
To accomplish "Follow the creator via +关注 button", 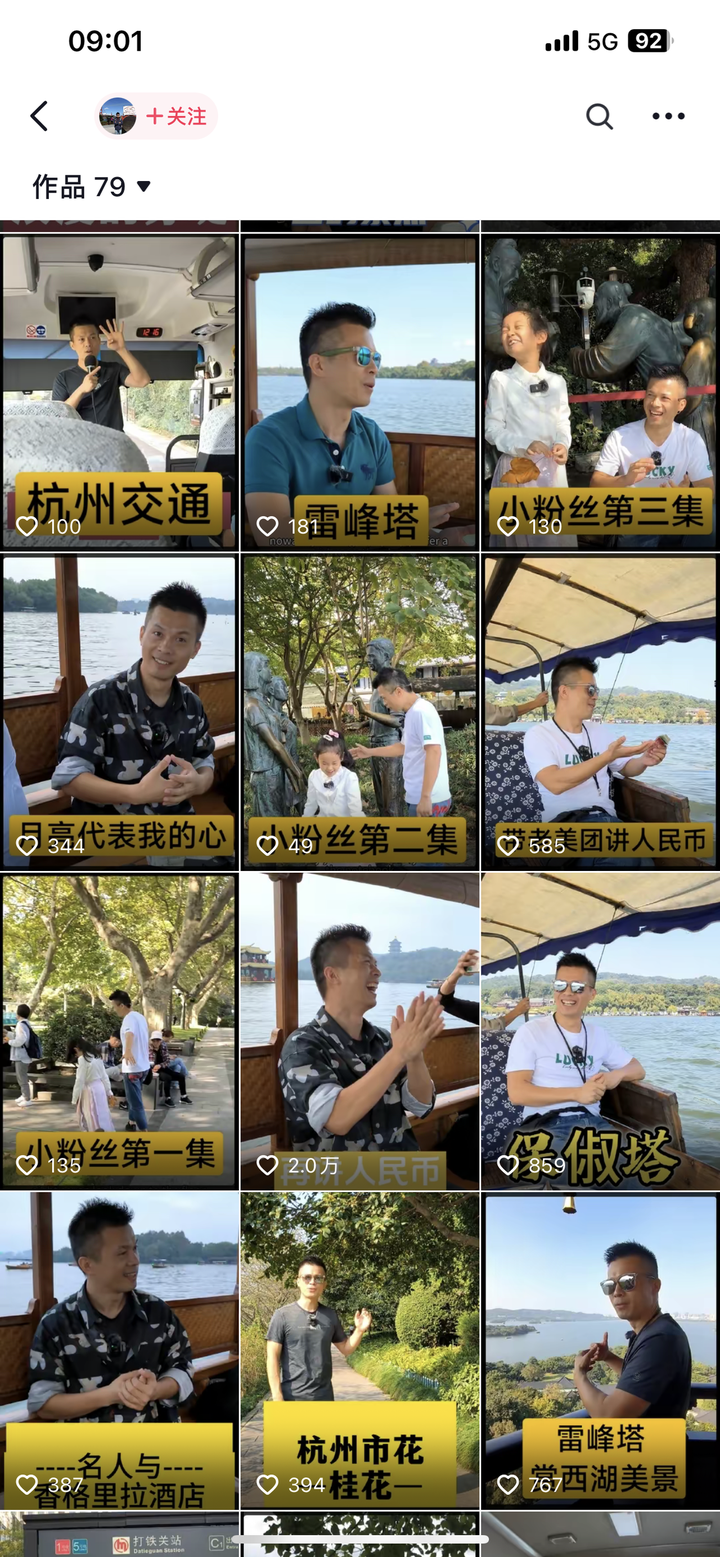I will (175, 117).
